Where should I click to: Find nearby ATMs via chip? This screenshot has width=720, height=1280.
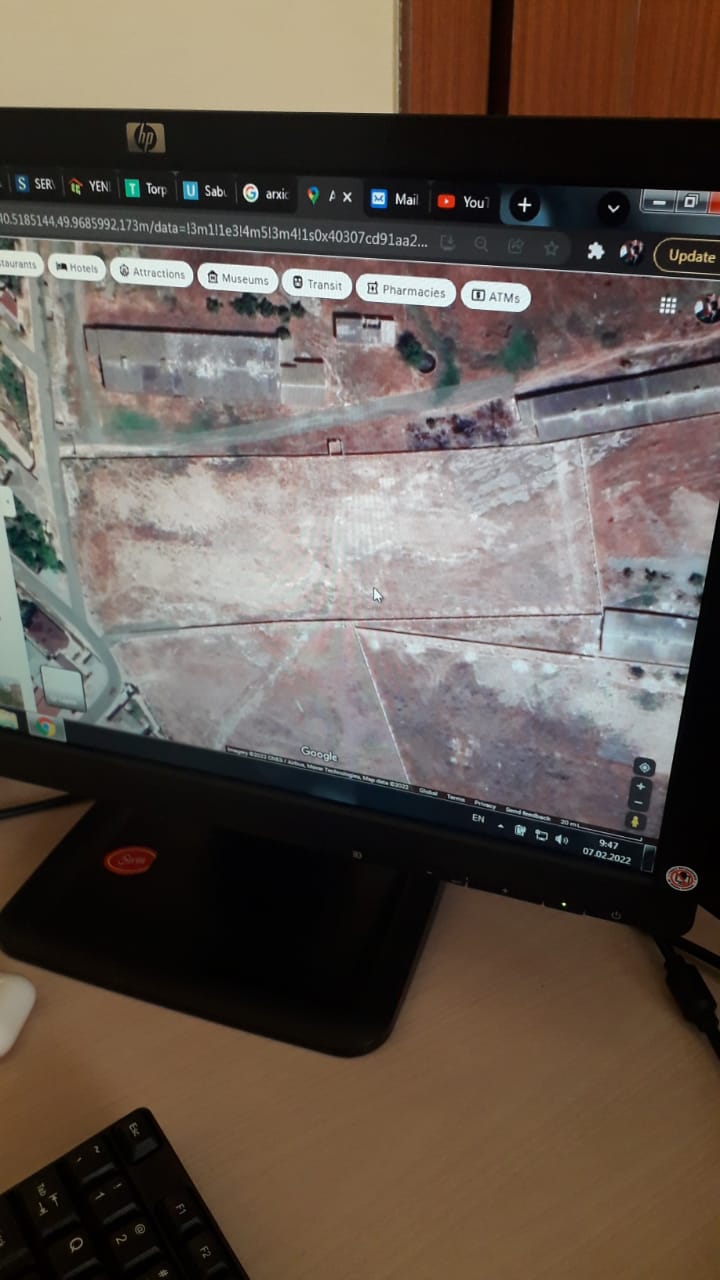[x=496, y=297]
